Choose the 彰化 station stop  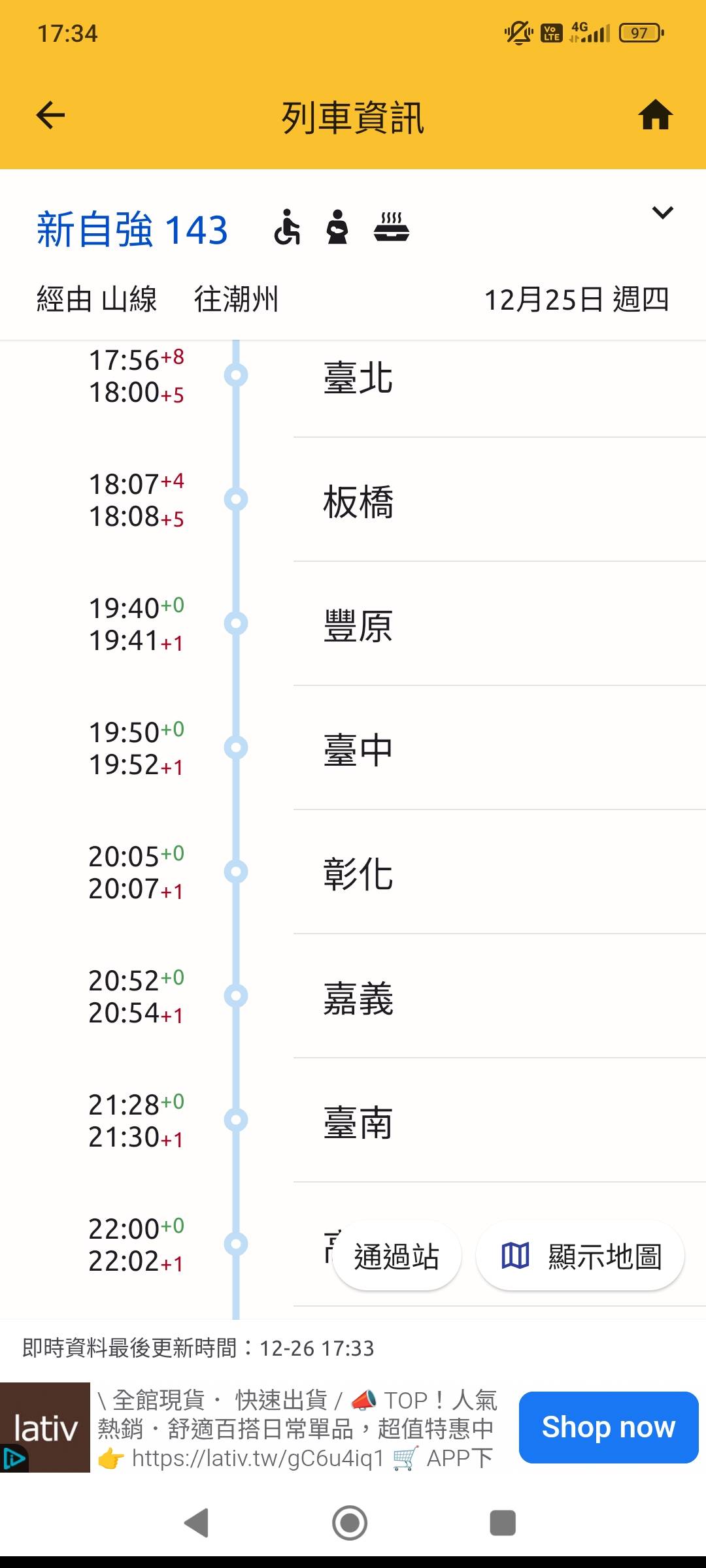click(x=358, y=874)
